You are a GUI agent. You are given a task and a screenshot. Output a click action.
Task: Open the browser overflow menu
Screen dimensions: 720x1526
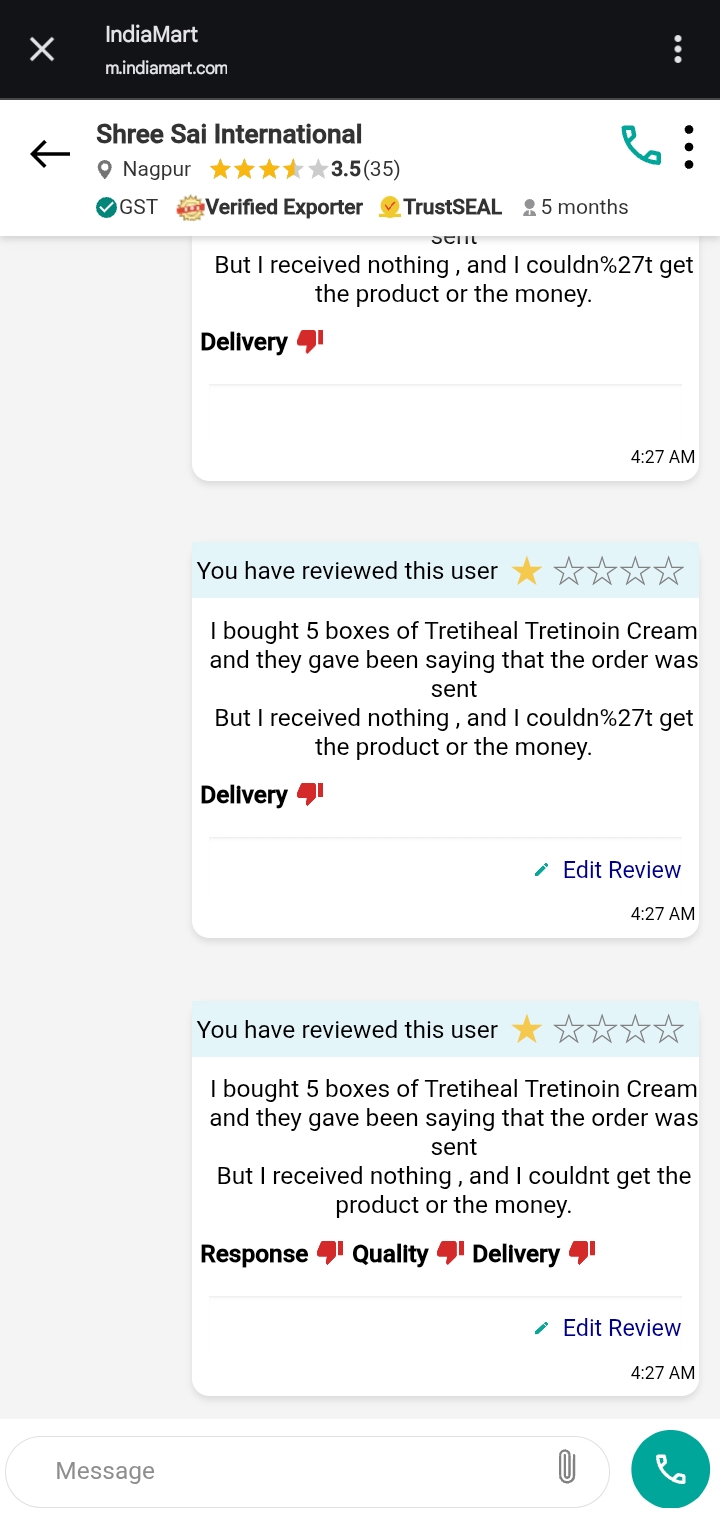pyautogui.click(x=678, y=49)
